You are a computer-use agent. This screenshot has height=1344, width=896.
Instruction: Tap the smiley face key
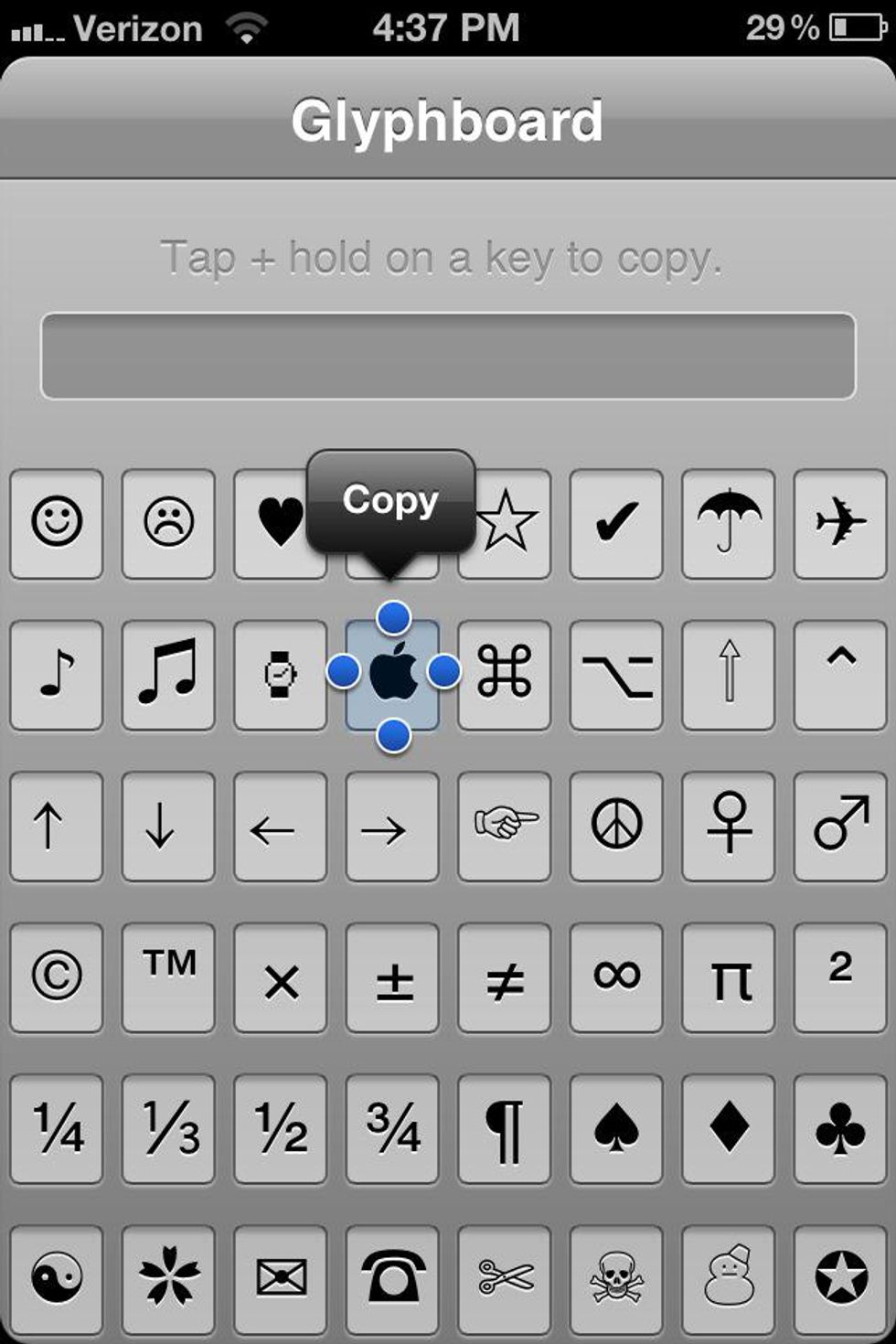point(57,523)
